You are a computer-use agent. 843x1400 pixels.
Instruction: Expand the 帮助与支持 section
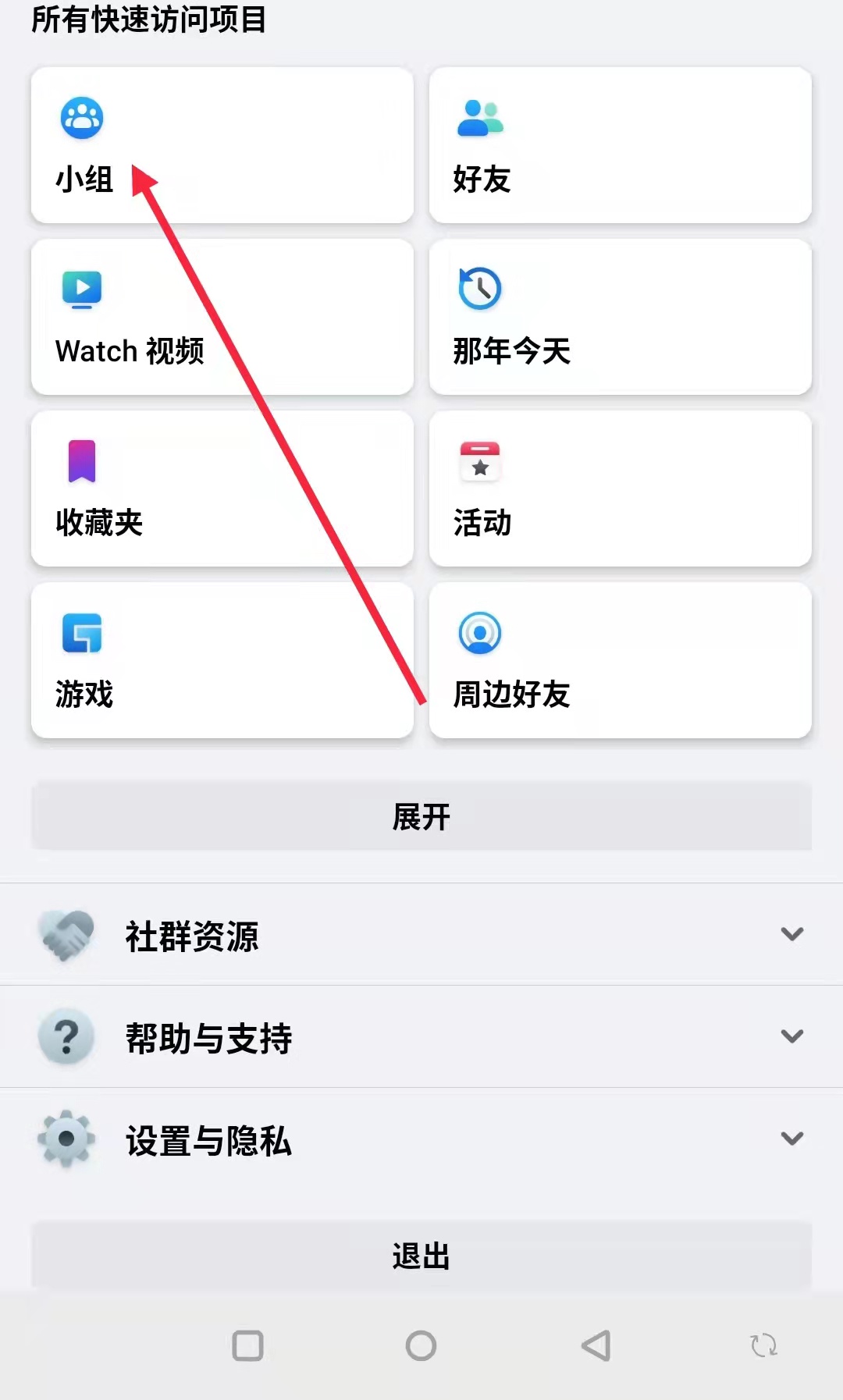click(791, 1036)
